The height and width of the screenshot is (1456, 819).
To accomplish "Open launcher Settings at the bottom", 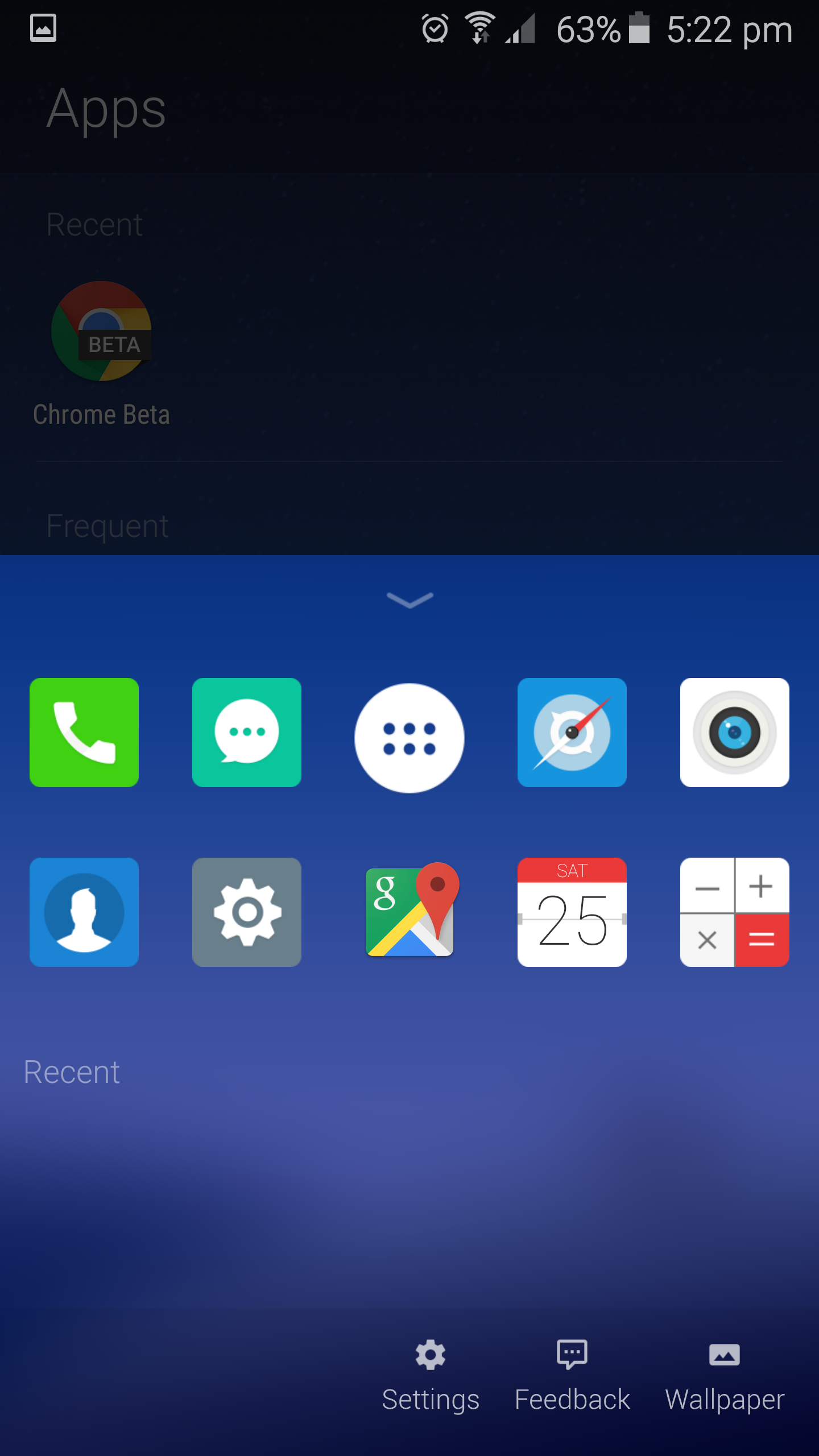I will coord(431,1376).
